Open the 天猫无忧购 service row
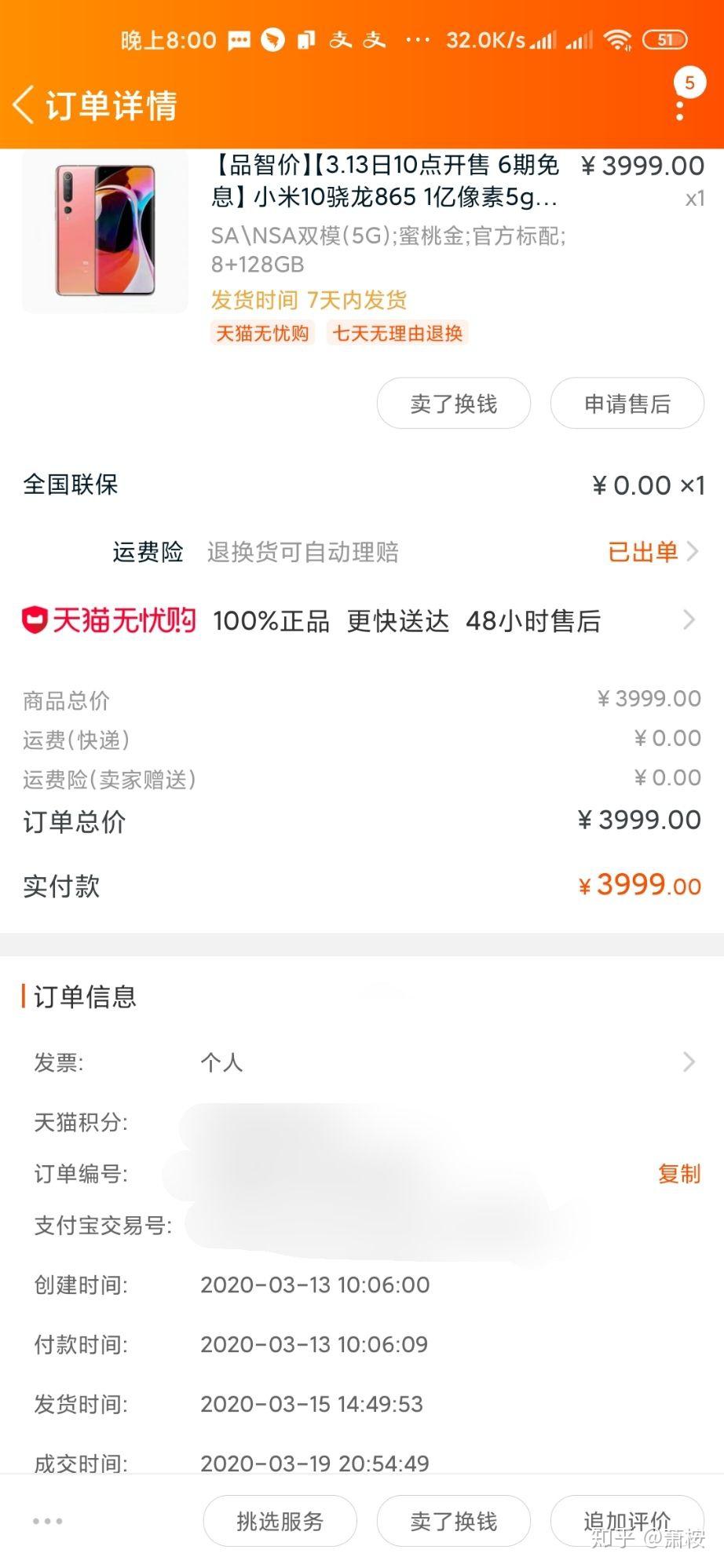Viewport: 724px width, 1568px height. pyautogui.click(x=362, y=620)
